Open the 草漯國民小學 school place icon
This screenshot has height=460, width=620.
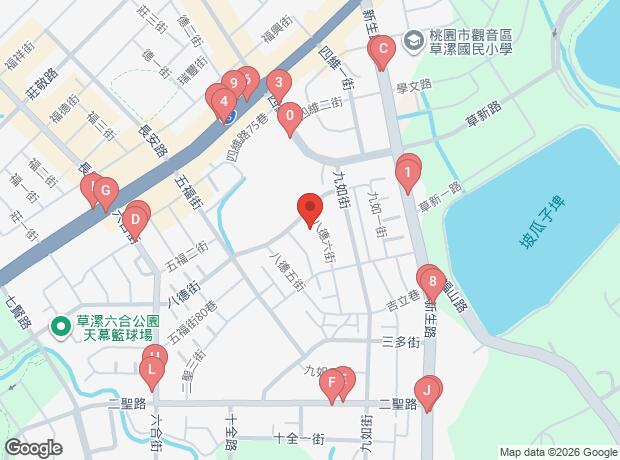pos(413,41)
